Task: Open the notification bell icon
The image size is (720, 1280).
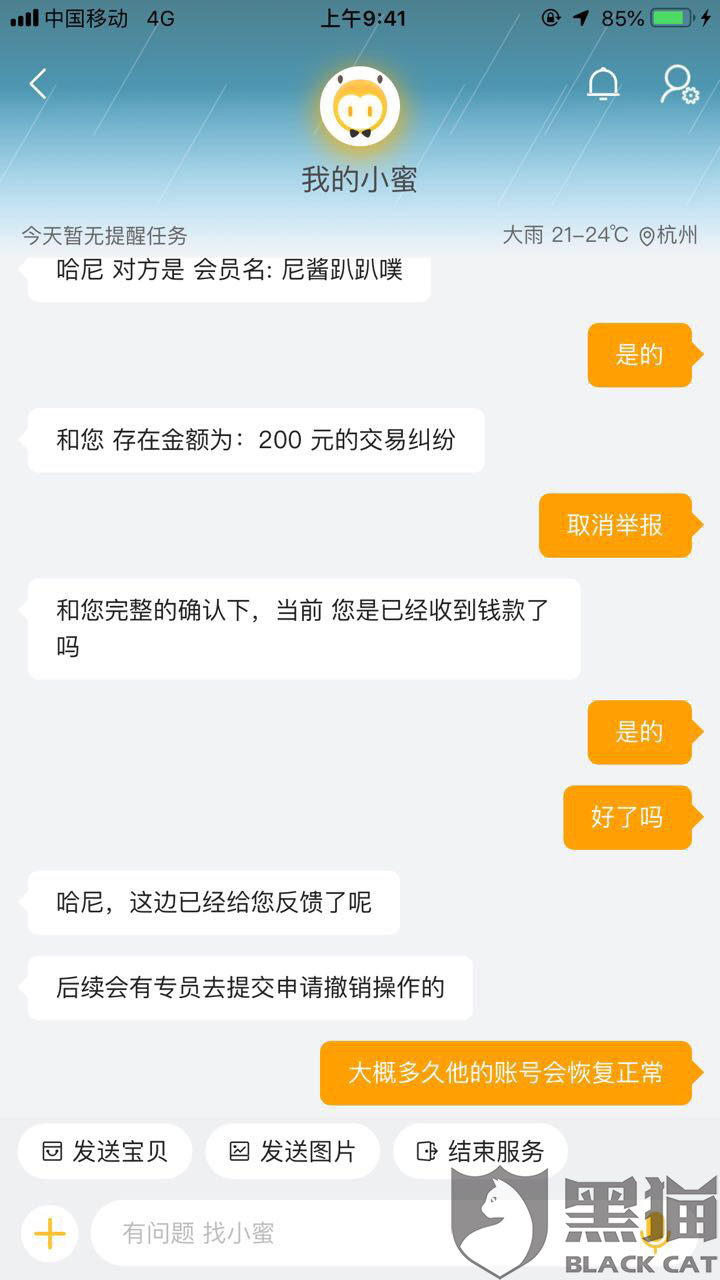Action: [x=601, y=85]
